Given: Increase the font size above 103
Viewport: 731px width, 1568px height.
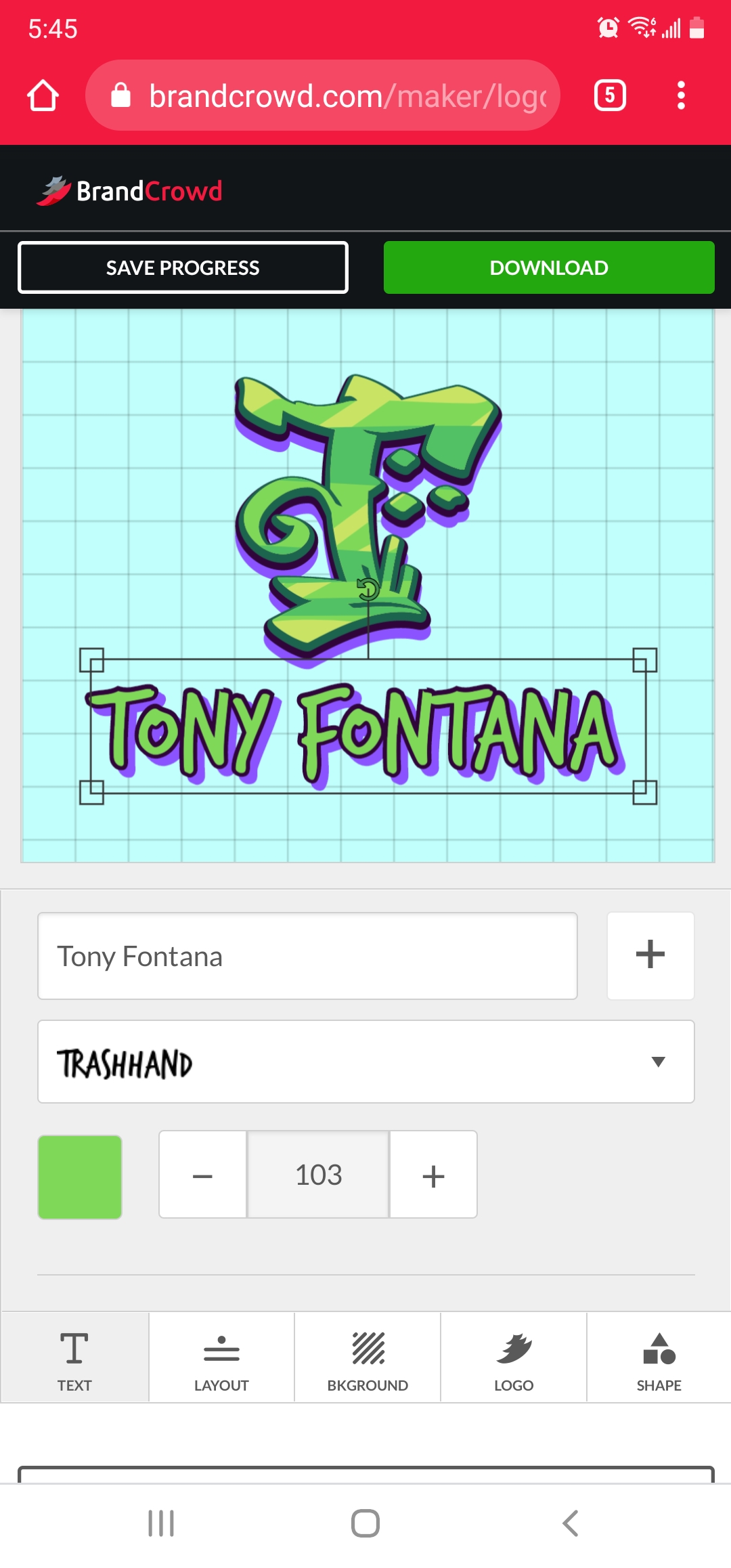Looking at the screenshot, I should (433, 1175).
